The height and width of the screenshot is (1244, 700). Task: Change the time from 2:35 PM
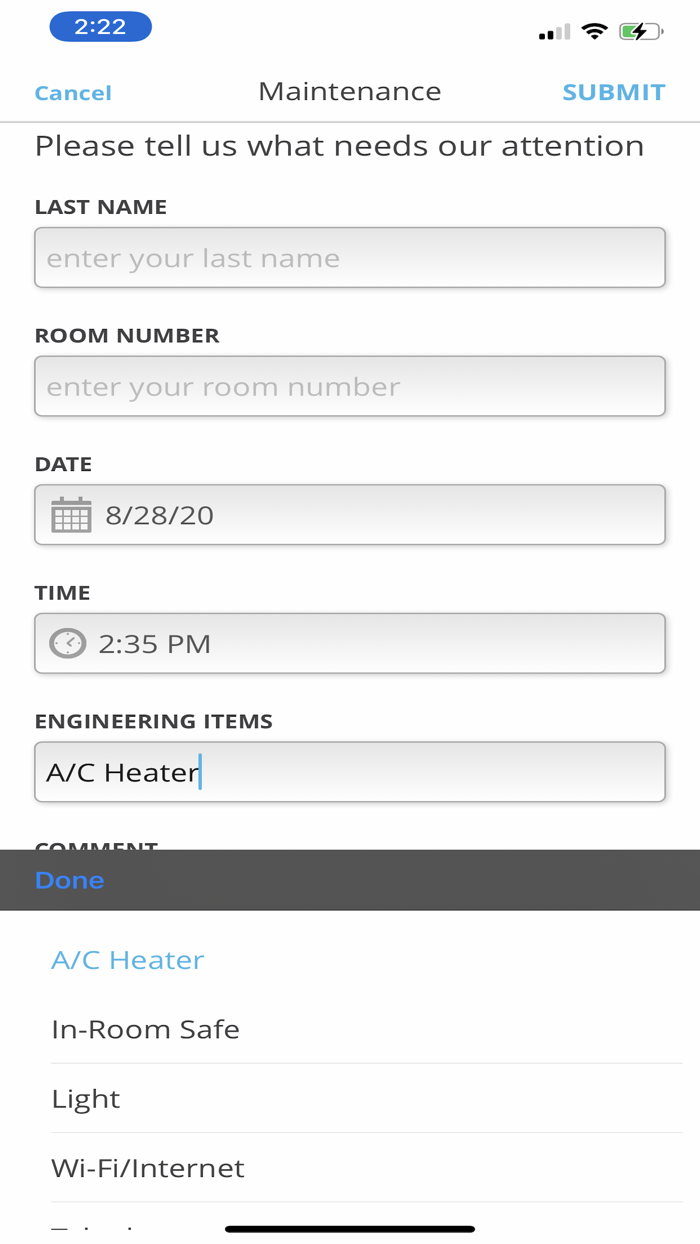pyautogui.click(x=350, y=643)
